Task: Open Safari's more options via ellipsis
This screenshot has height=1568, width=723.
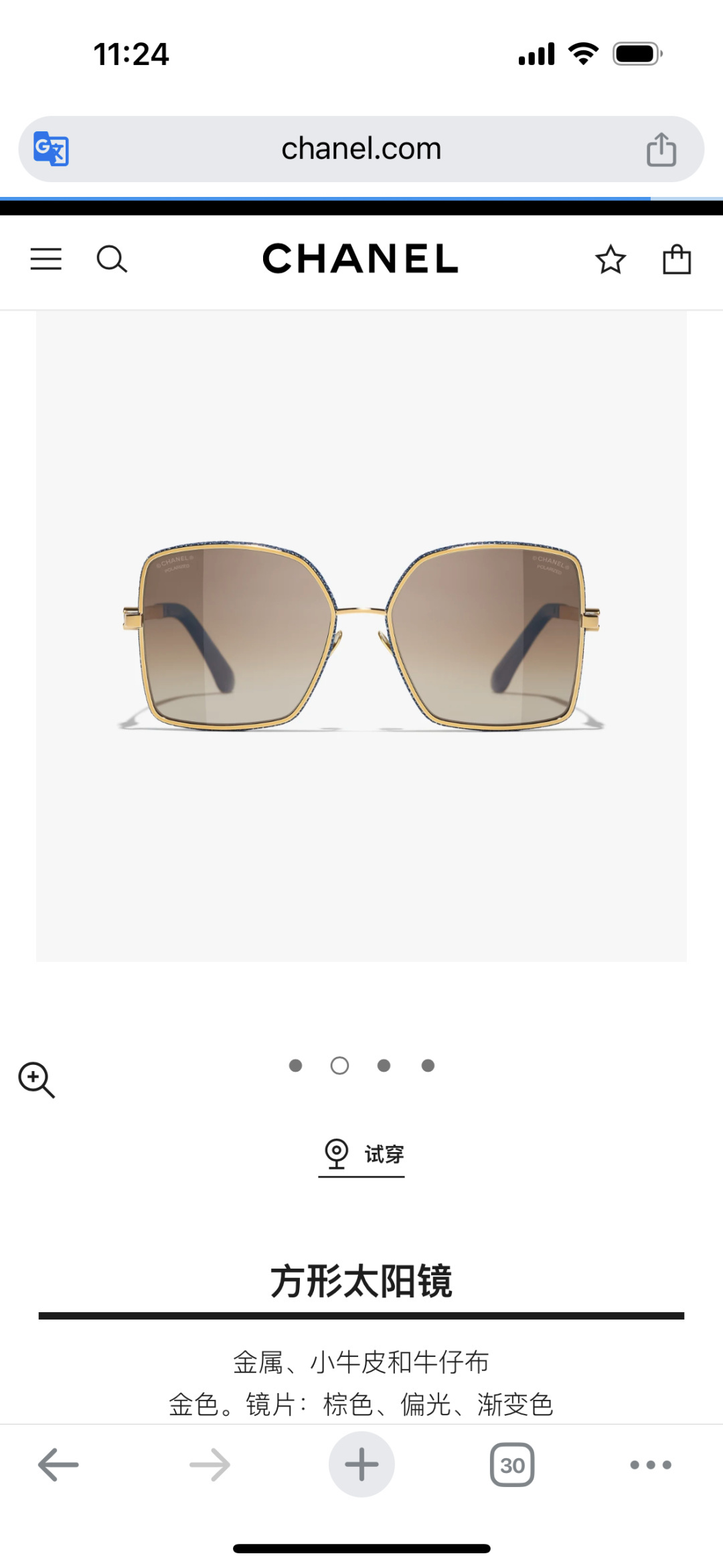Action: tap(650, 1464)
